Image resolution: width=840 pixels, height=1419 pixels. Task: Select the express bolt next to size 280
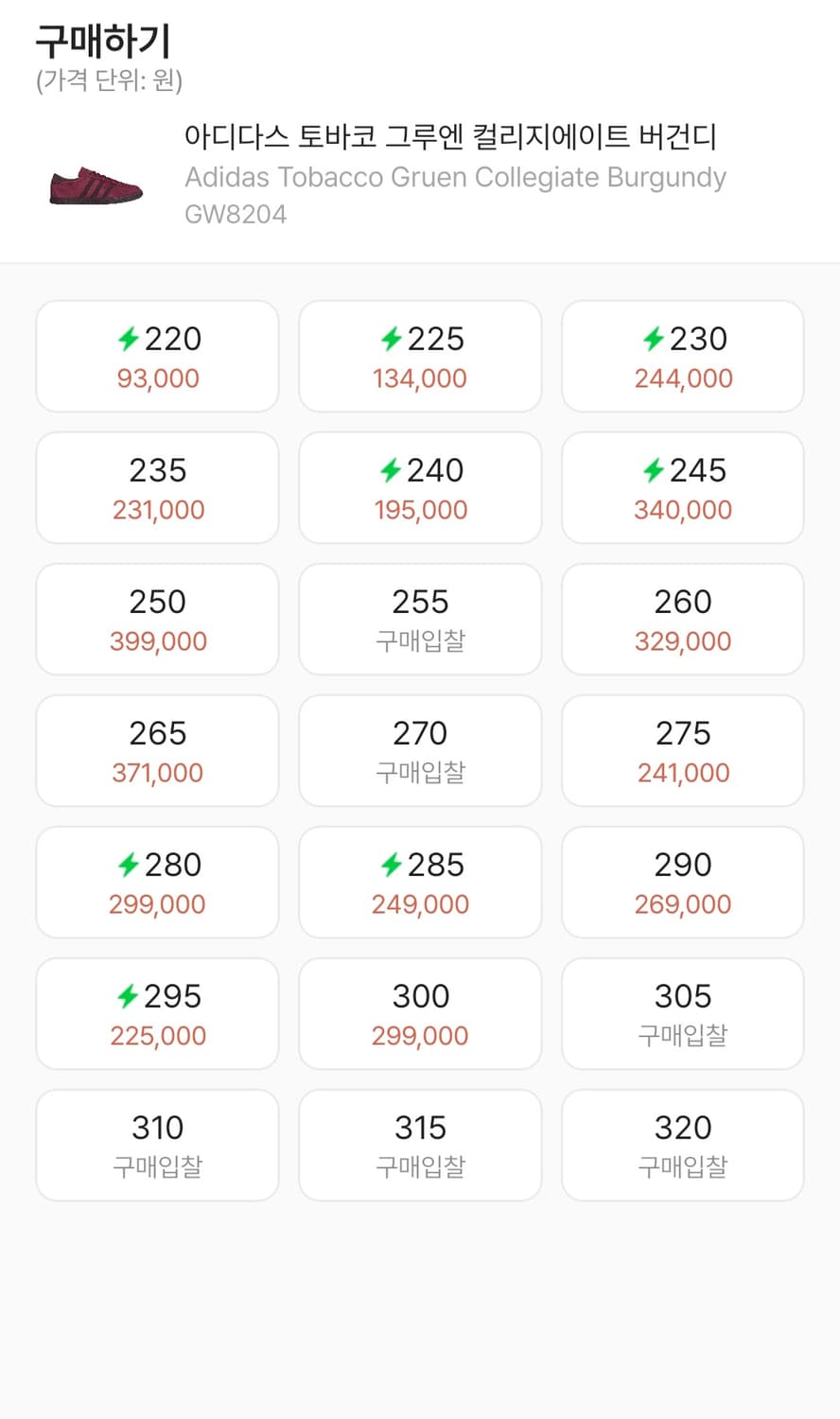tap(131, 865)
